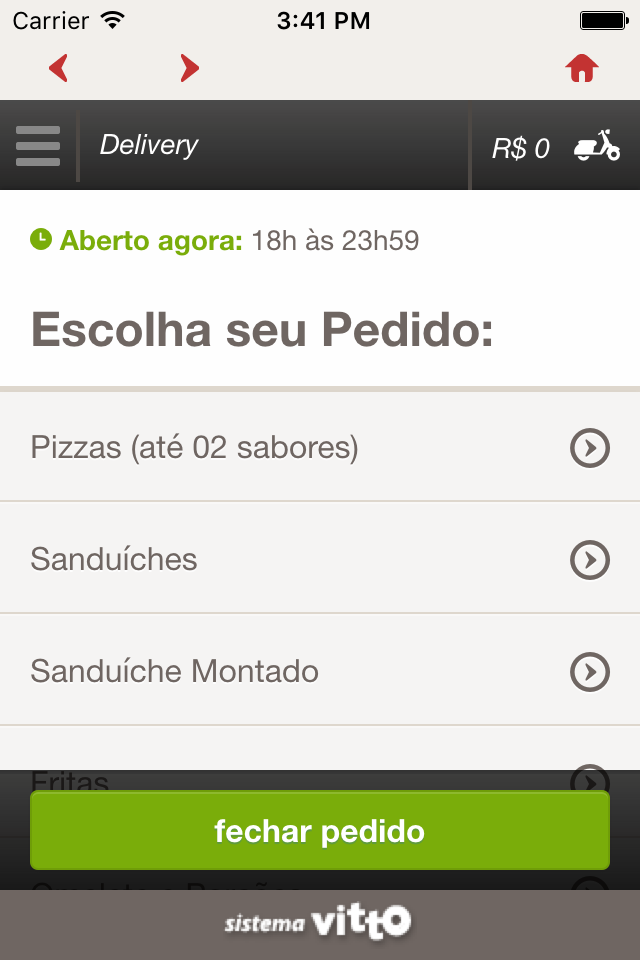Open the hamburger menu
Screen dimensions: 640x960
tap(38, 146)
